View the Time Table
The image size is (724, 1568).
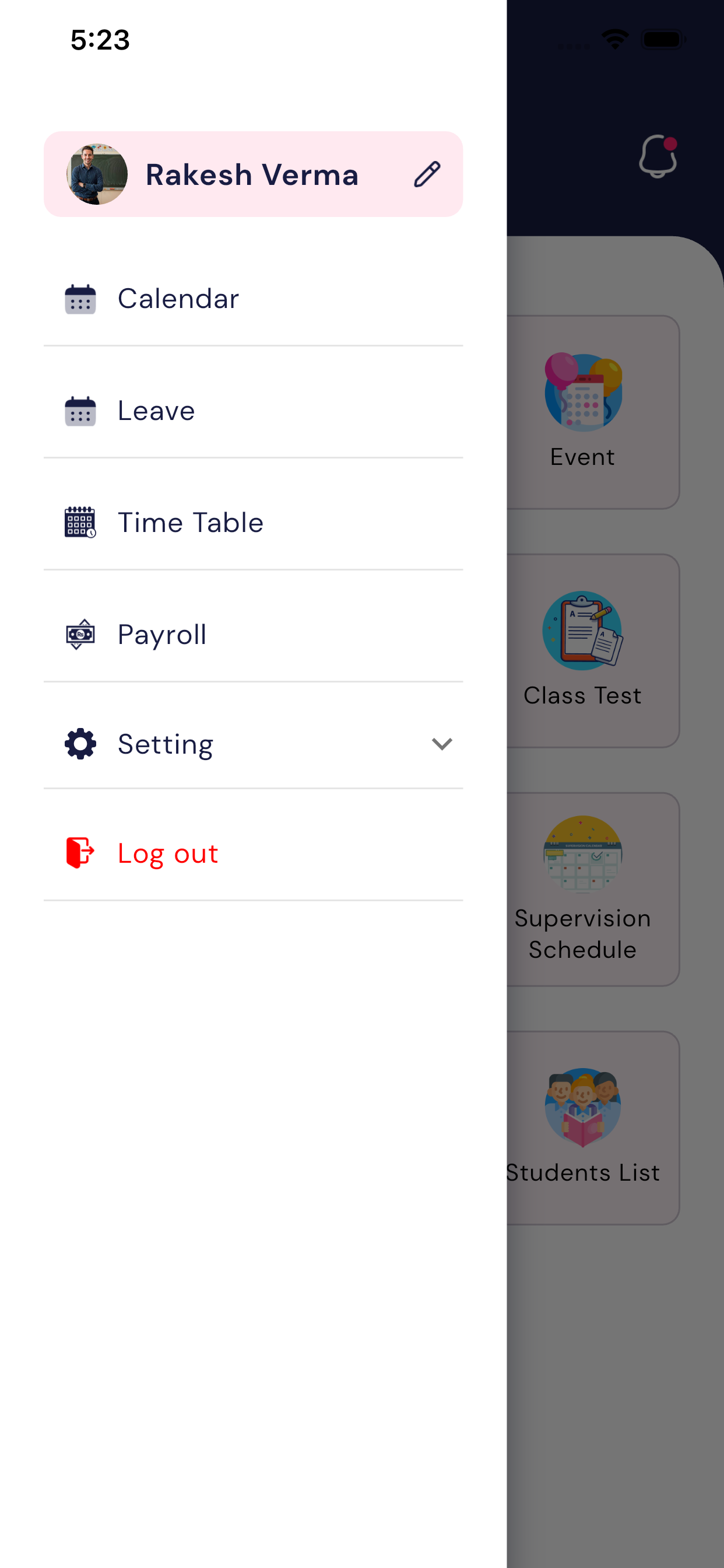click(190, 523)
